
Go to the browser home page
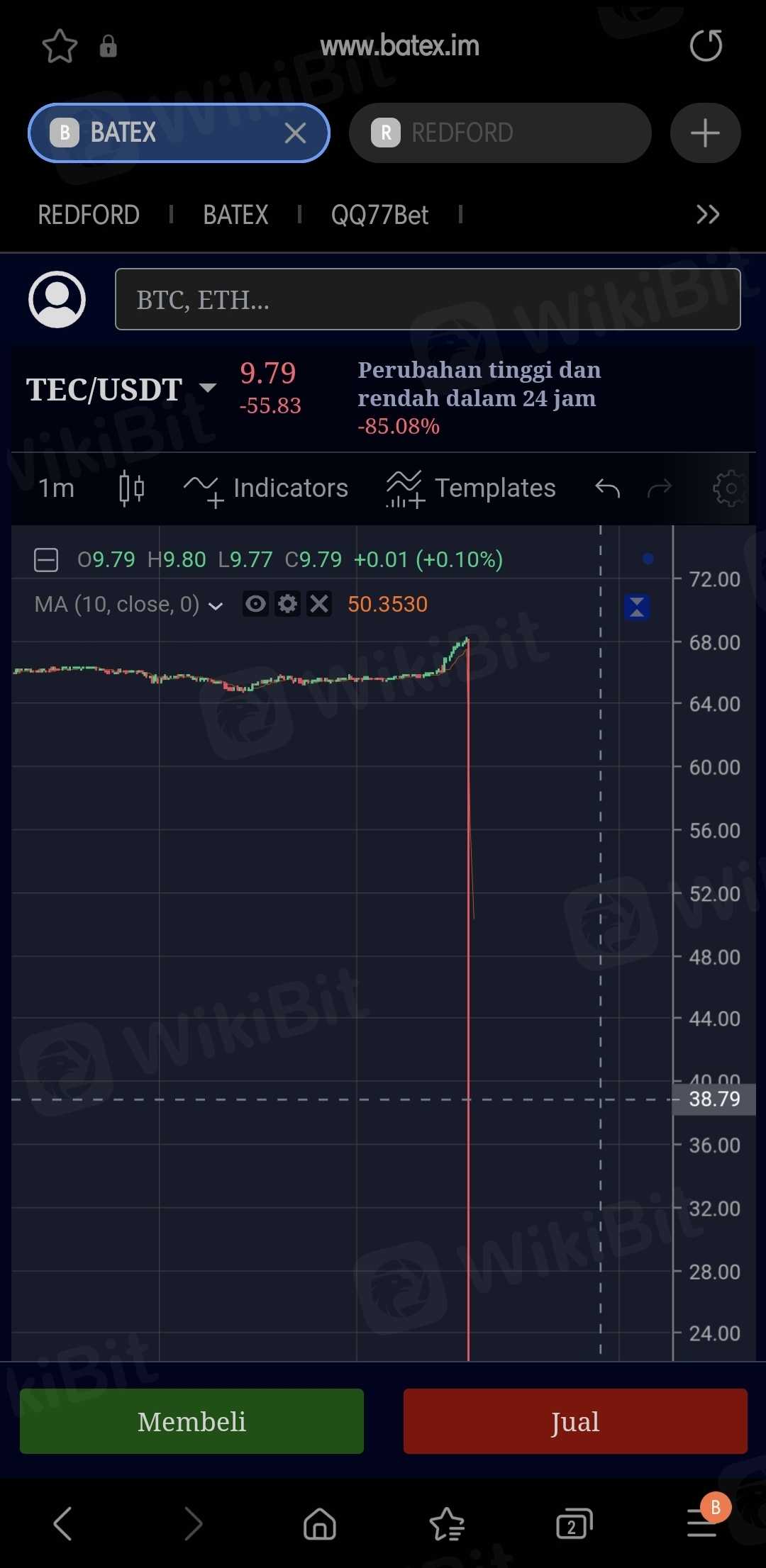click(320, 1523)
